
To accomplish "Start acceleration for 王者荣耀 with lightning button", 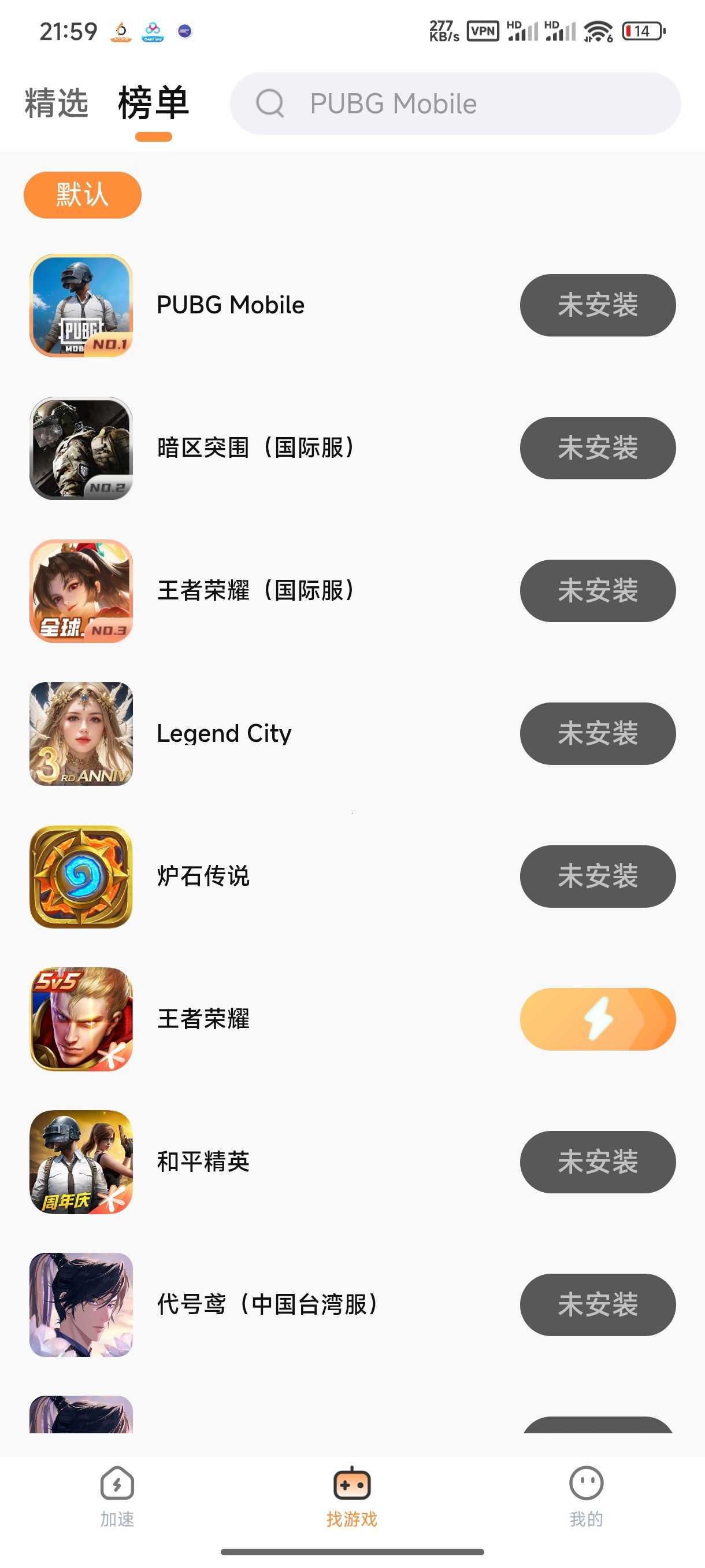I will [x=598, y=1019].
